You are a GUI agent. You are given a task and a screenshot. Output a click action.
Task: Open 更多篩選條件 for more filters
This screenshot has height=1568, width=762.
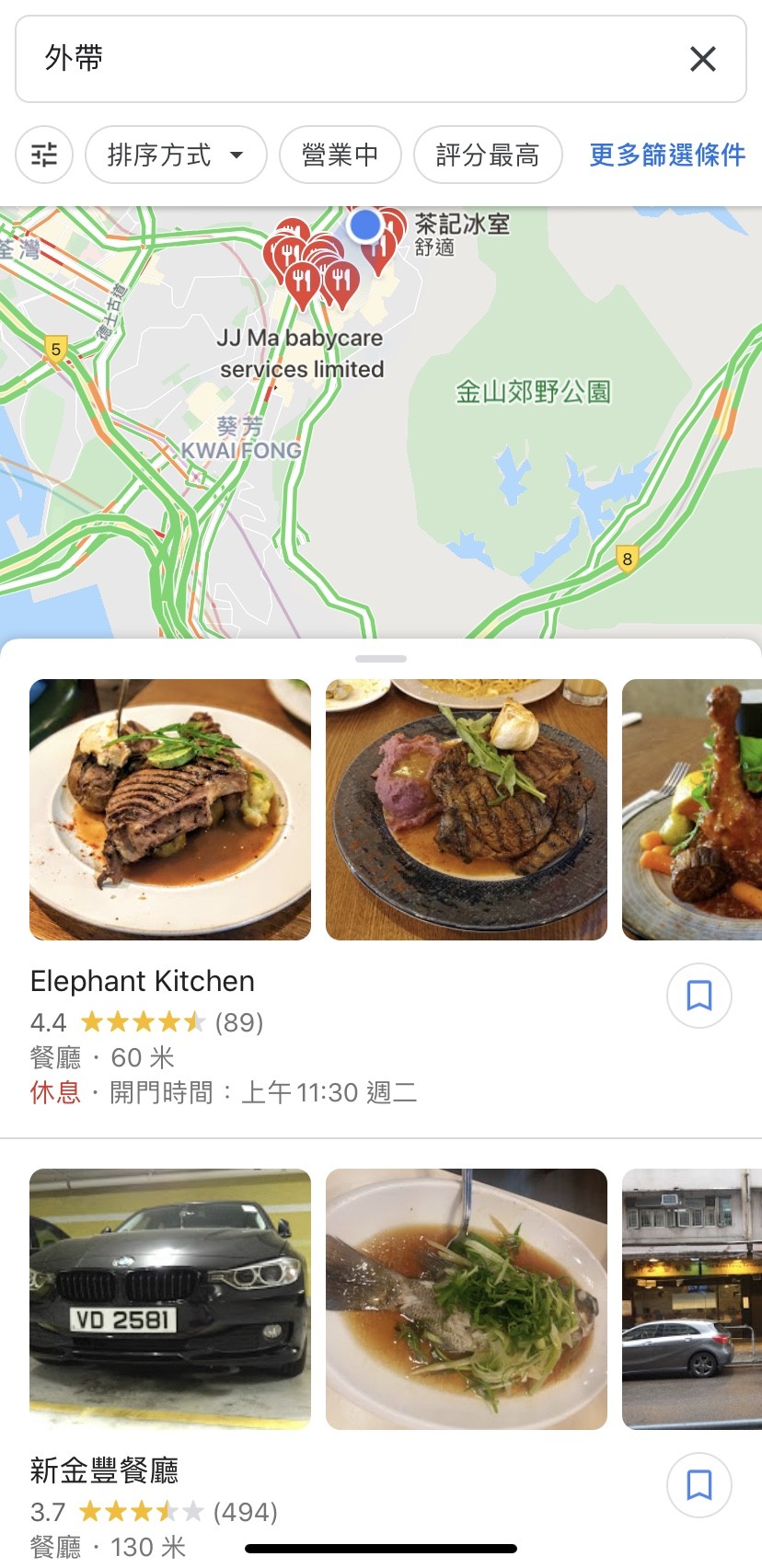667,155
